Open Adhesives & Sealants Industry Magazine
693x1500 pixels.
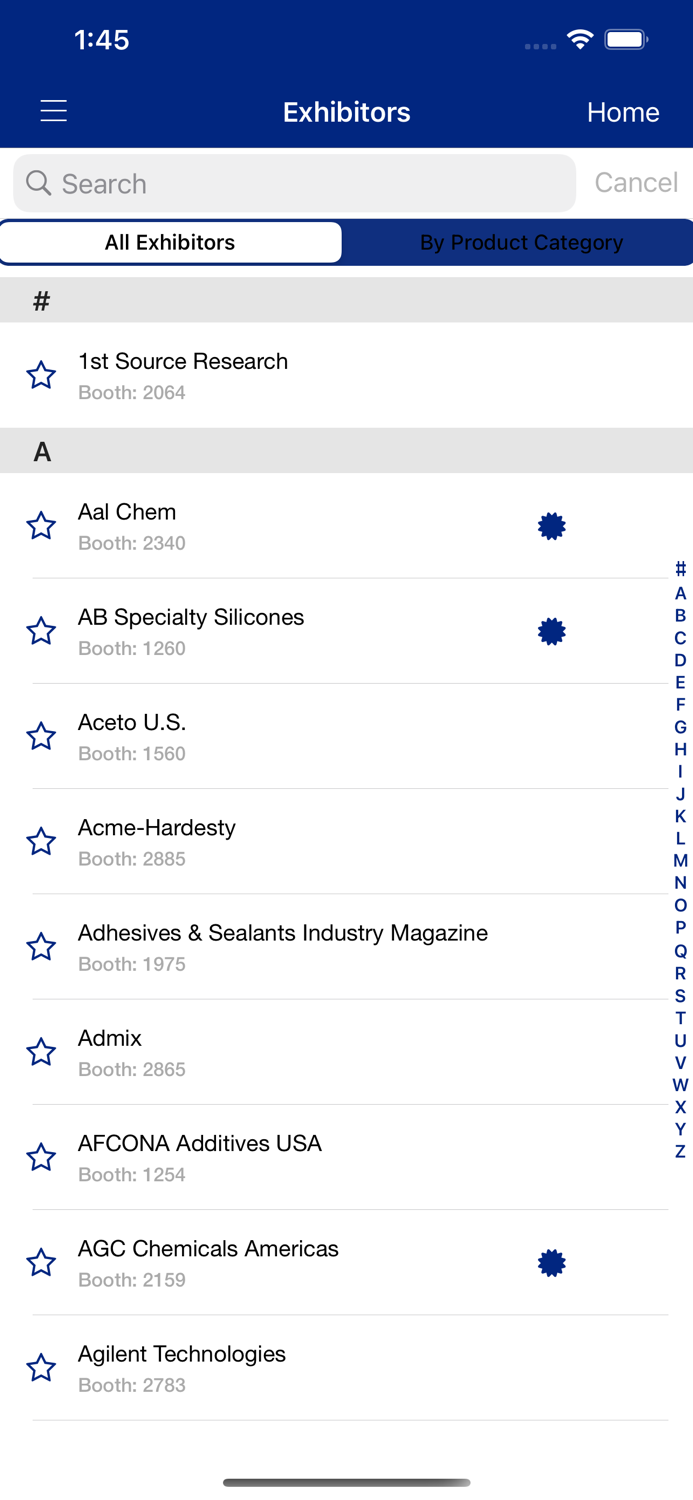pos(283,946)
